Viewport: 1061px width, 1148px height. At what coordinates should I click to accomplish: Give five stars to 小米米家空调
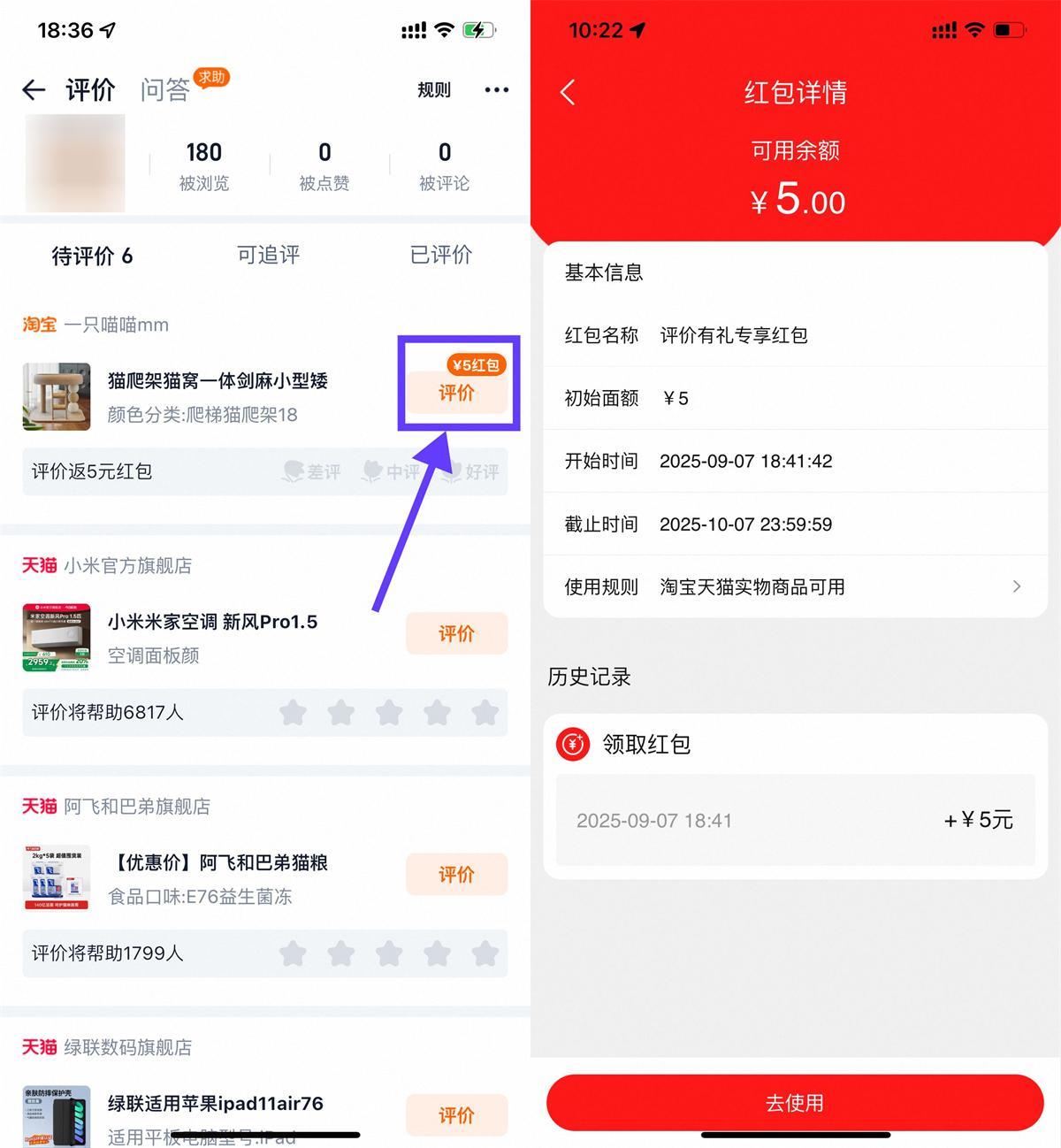coord(485,712)
